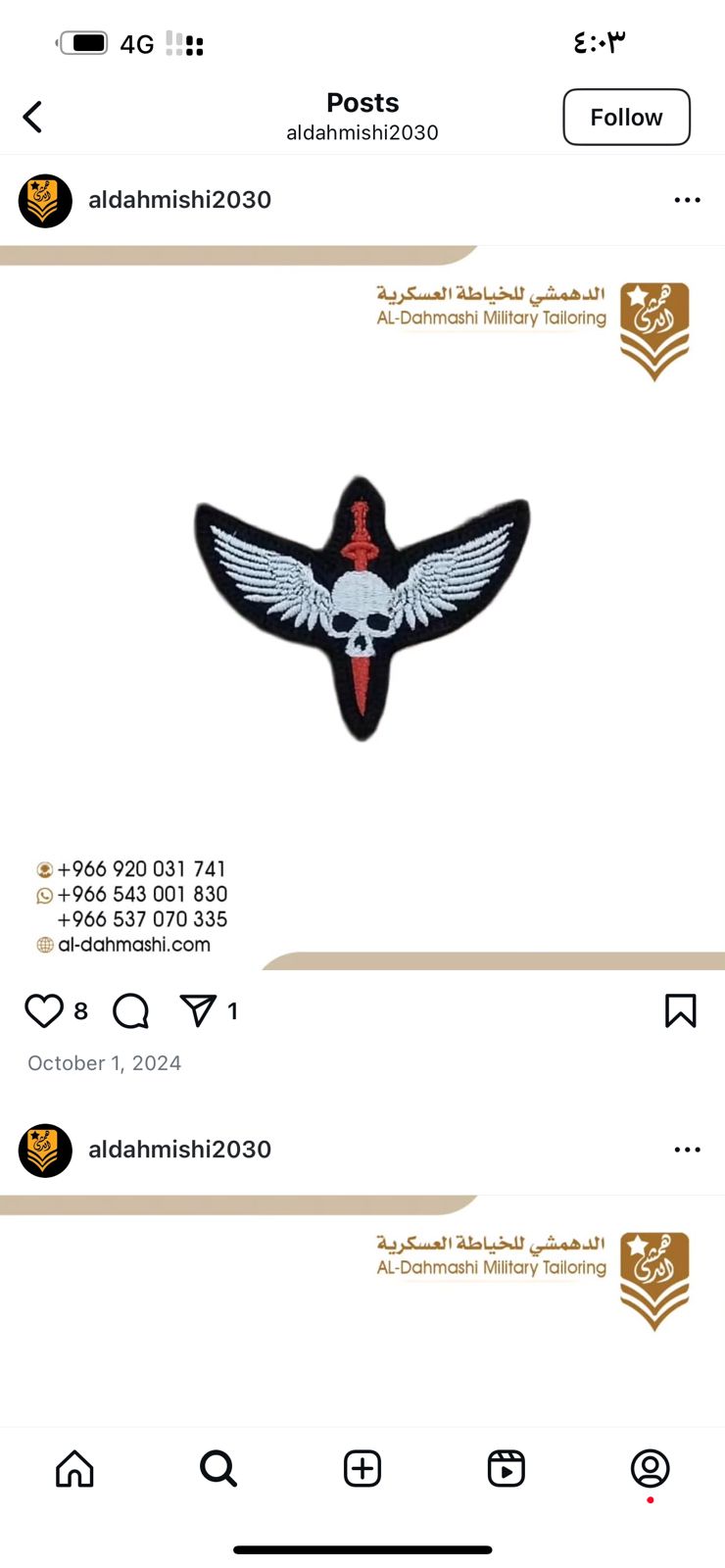Screen dimensions: 725x1568
Task: Switch to the Search tab
Action: (x=218, y=1468)
